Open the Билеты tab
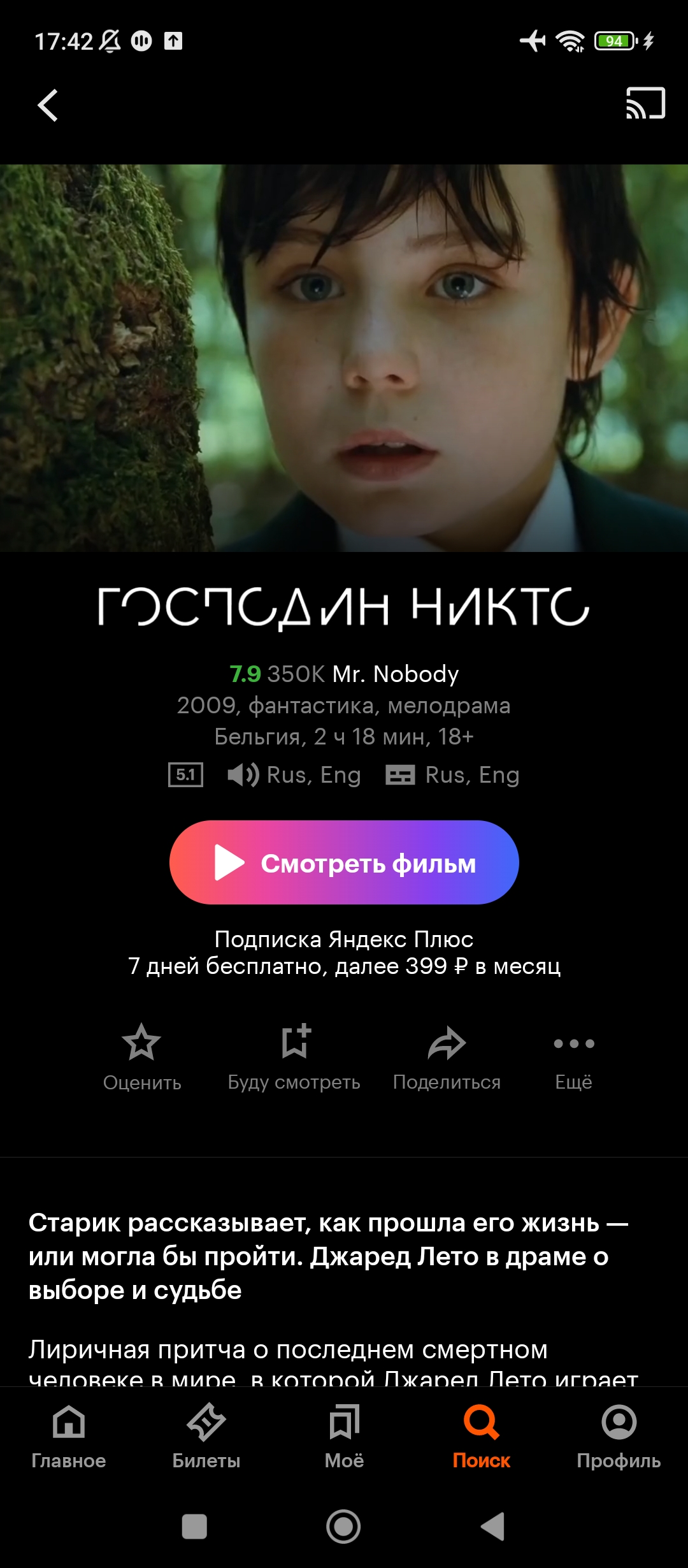The image size is (688, 1568). coord(206,1437)
